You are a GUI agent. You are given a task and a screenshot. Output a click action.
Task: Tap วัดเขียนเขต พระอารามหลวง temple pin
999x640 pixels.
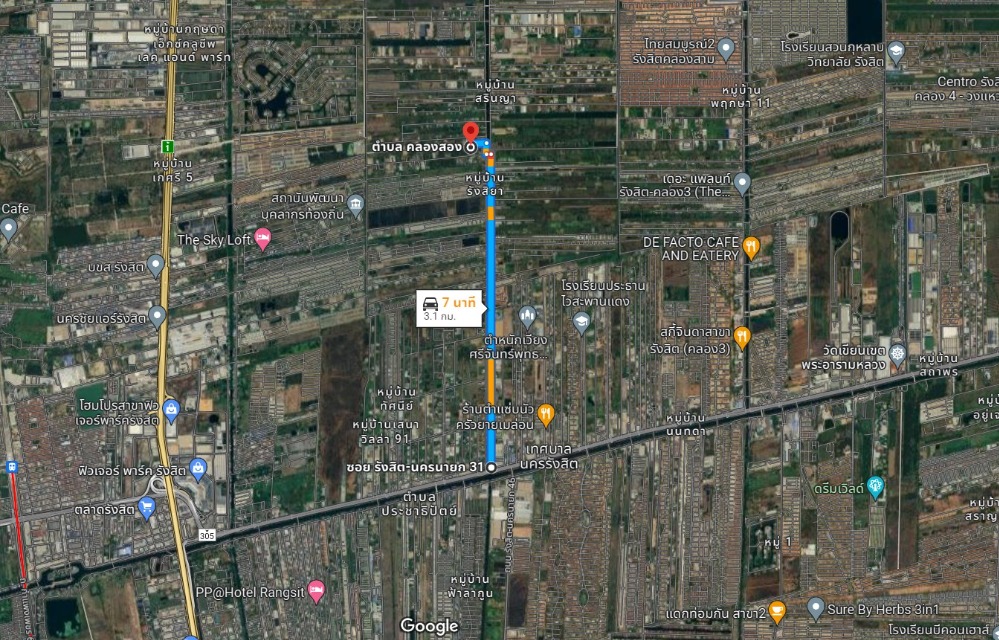897,353
